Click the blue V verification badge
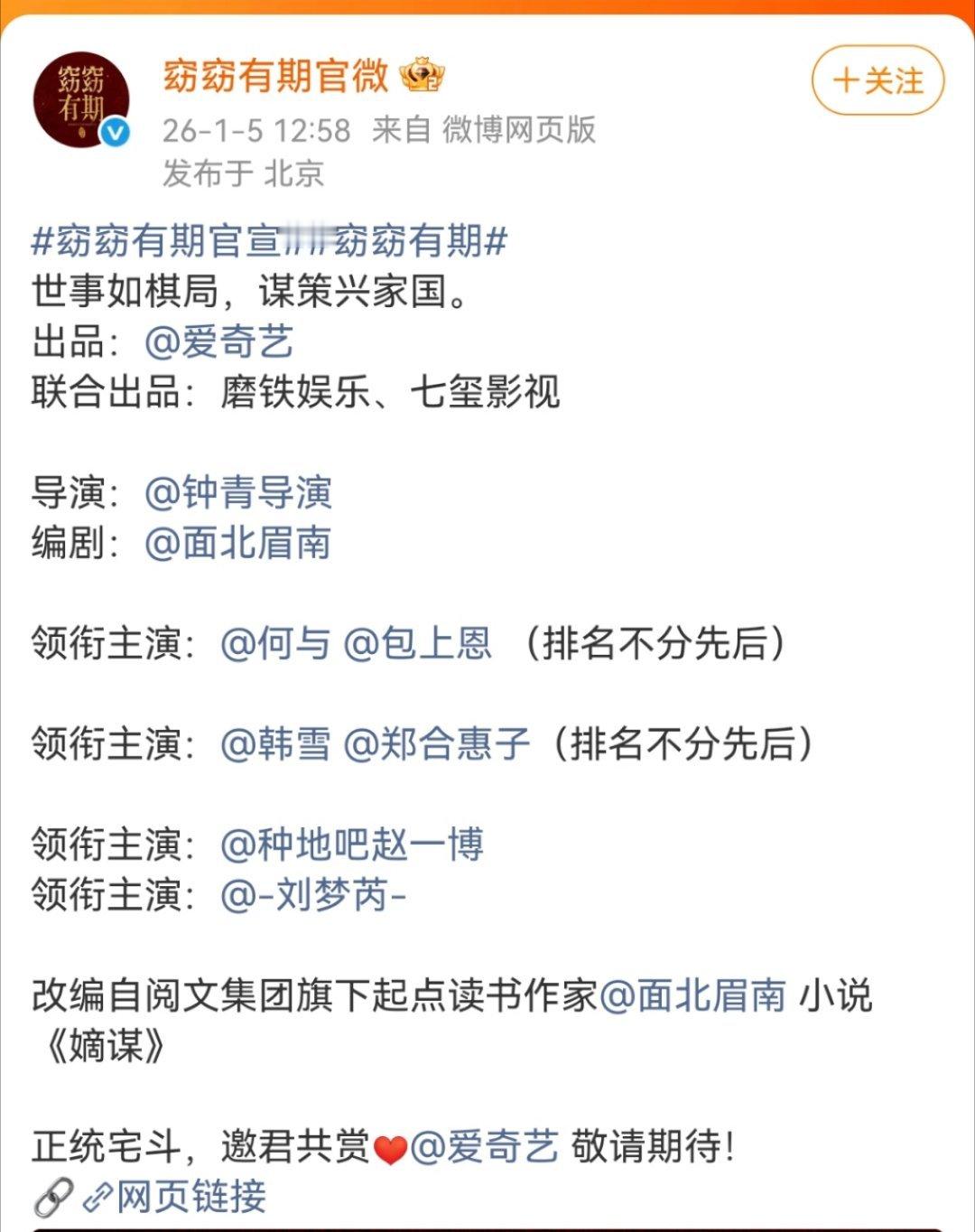The image size is (975, 1232). click(x=112, y=133)
